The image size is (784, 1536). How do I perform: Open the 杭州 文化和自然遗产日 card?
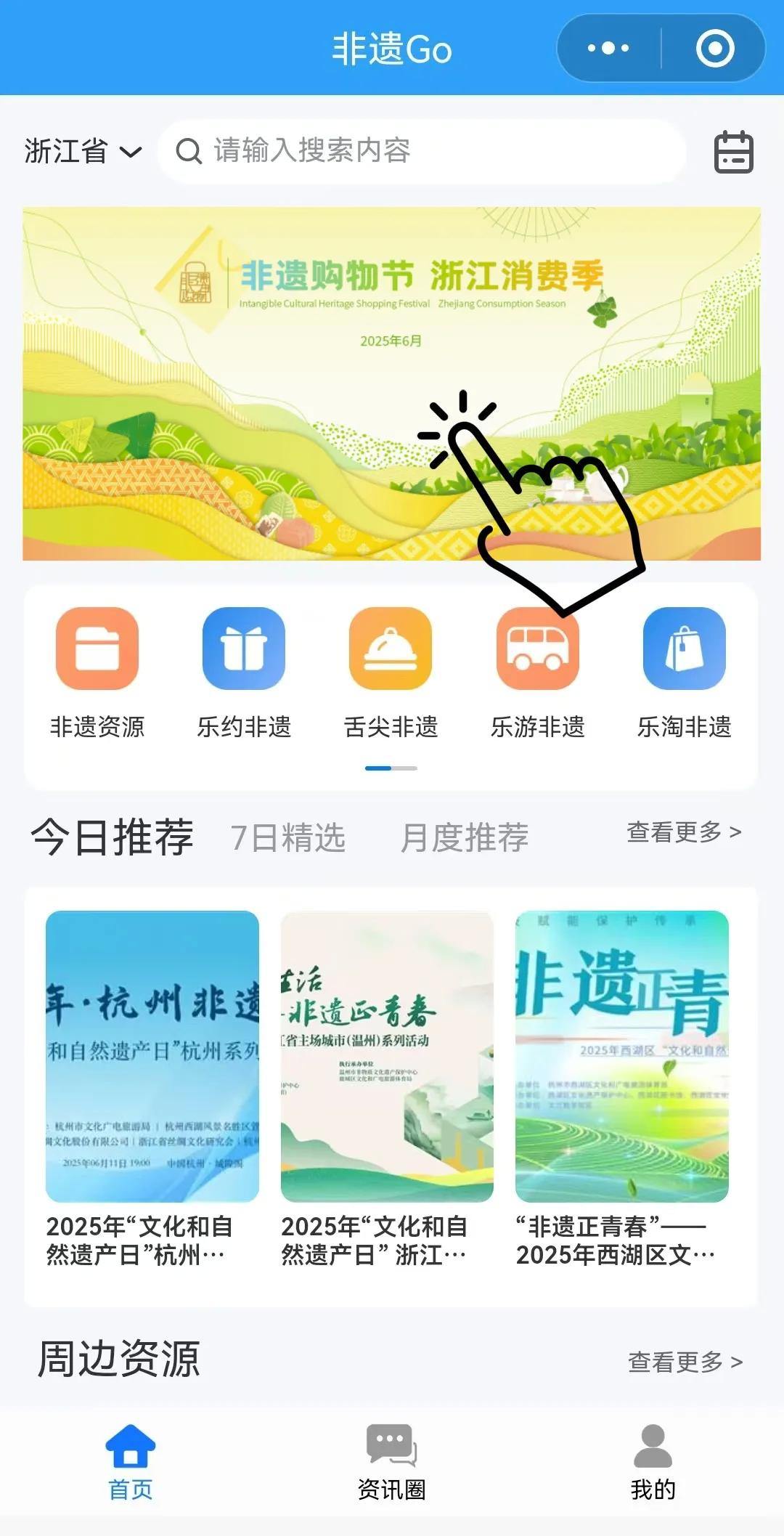click(x=152, y=1089)
